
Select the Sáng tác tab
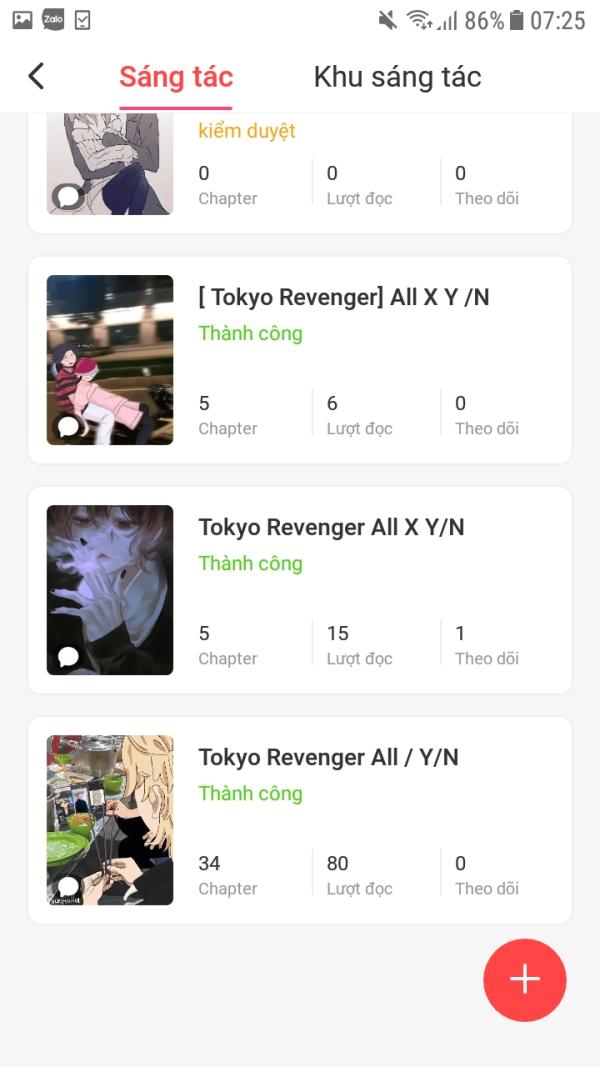[176, 77]
